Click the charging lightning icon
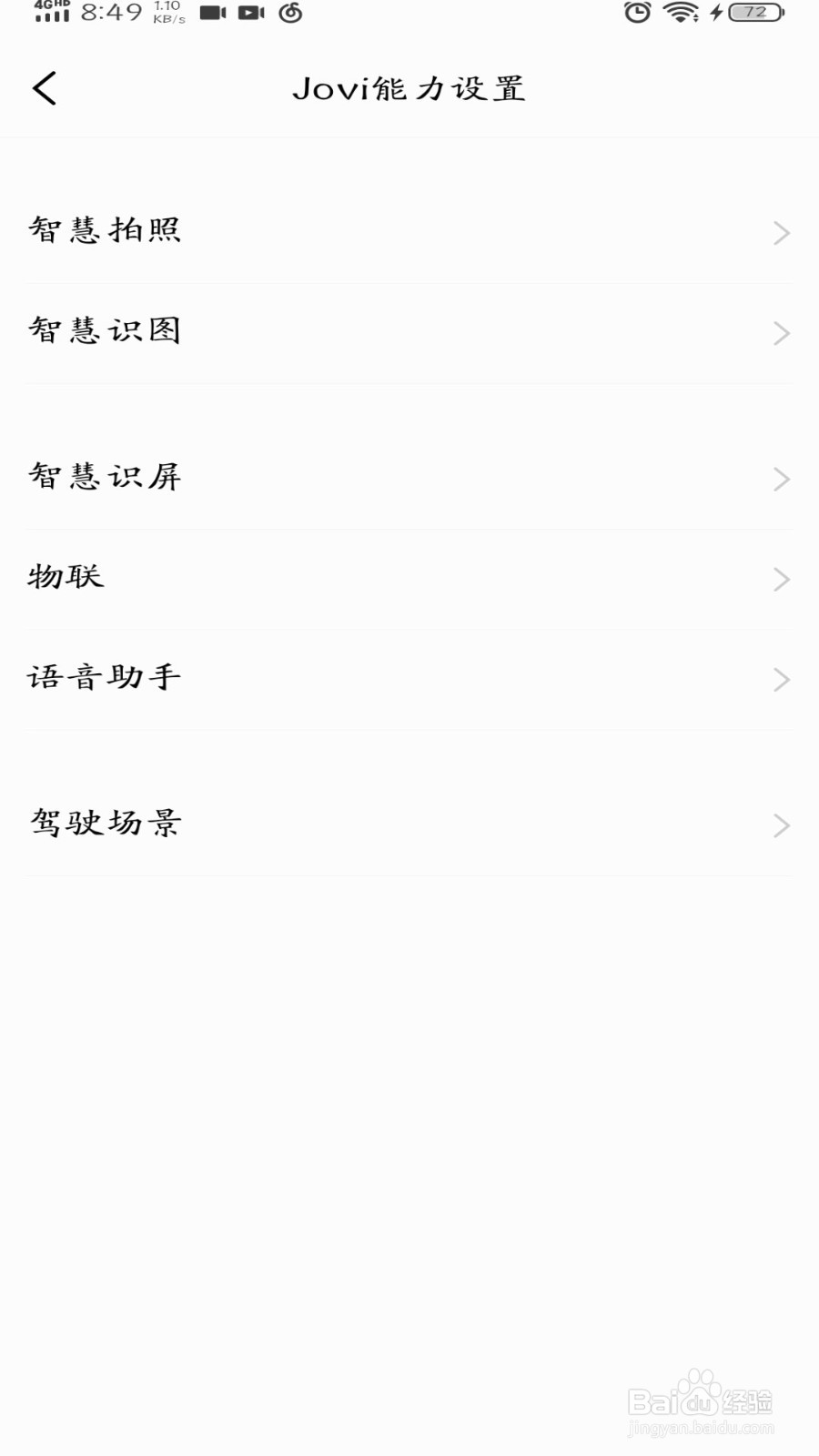This screenshot has height=1456, width=819. point(716,13)
